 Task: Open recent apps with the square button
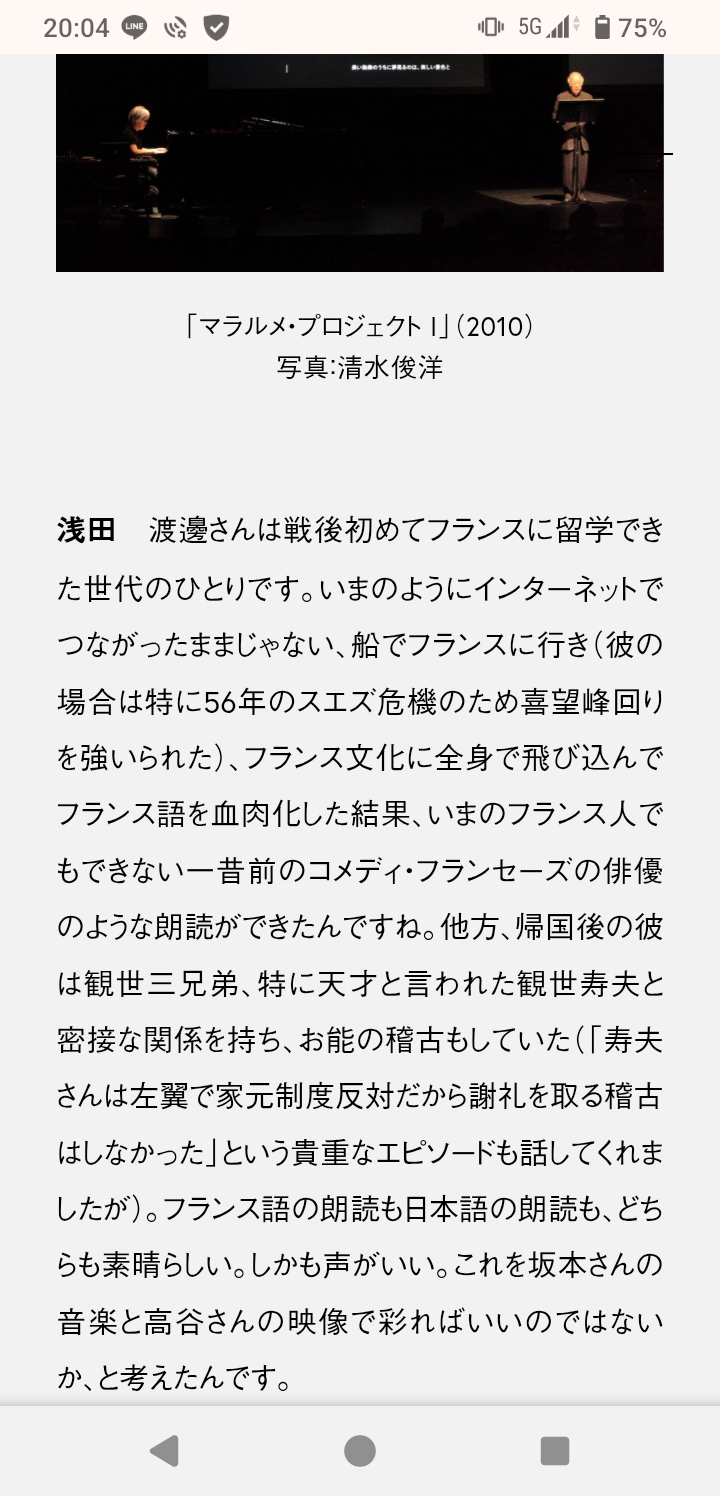pyautogui.click(x=554, y=1450)
